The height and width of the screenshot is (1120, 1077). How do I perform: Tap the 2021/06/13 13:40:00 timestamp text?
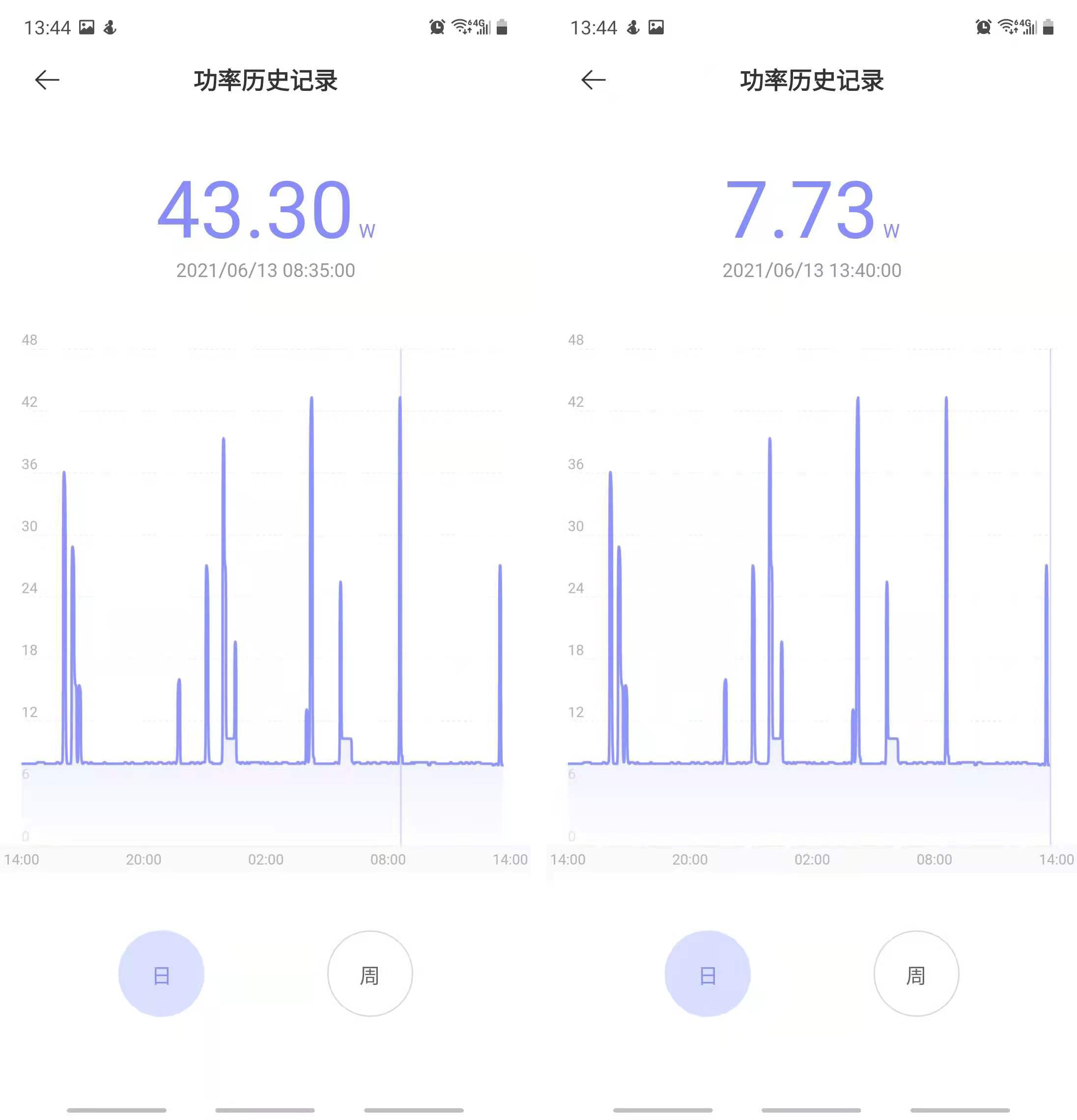coord(811,270)
